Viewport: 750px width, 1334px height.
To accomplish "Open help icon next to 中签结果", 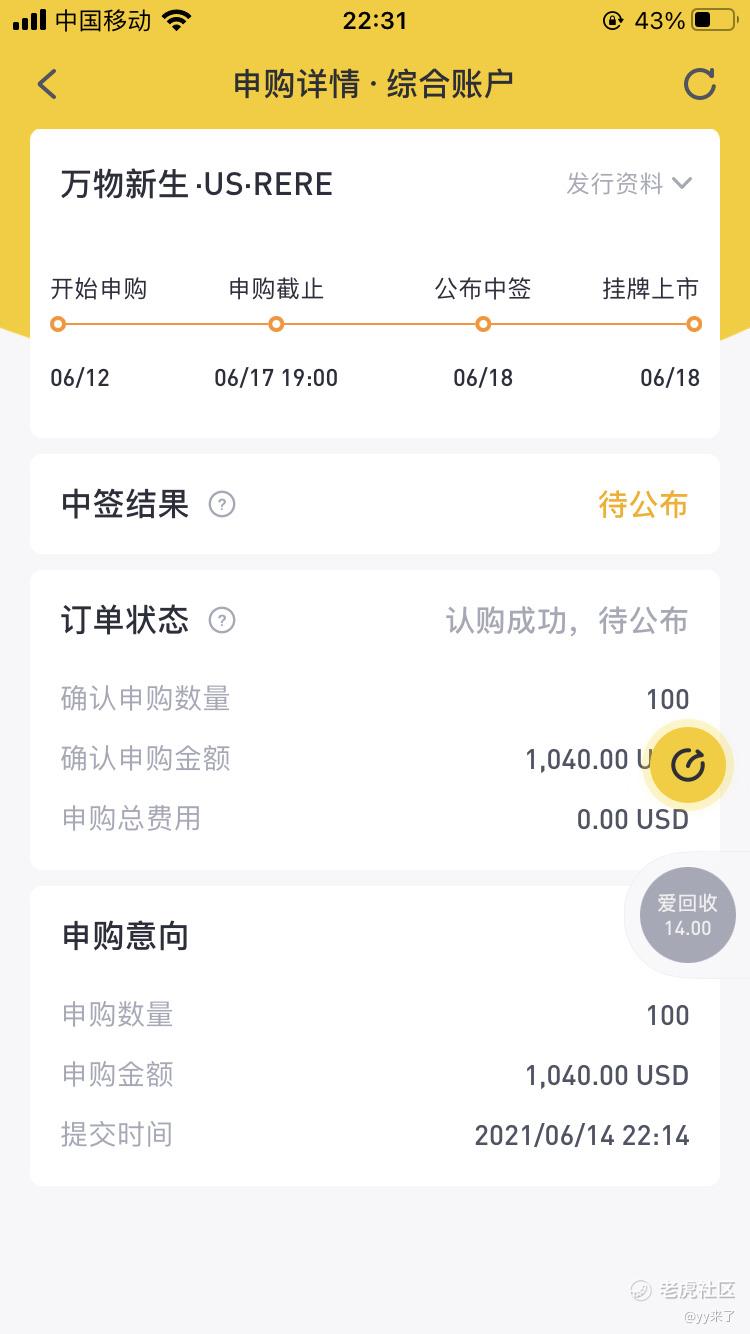I will [222, 504].
